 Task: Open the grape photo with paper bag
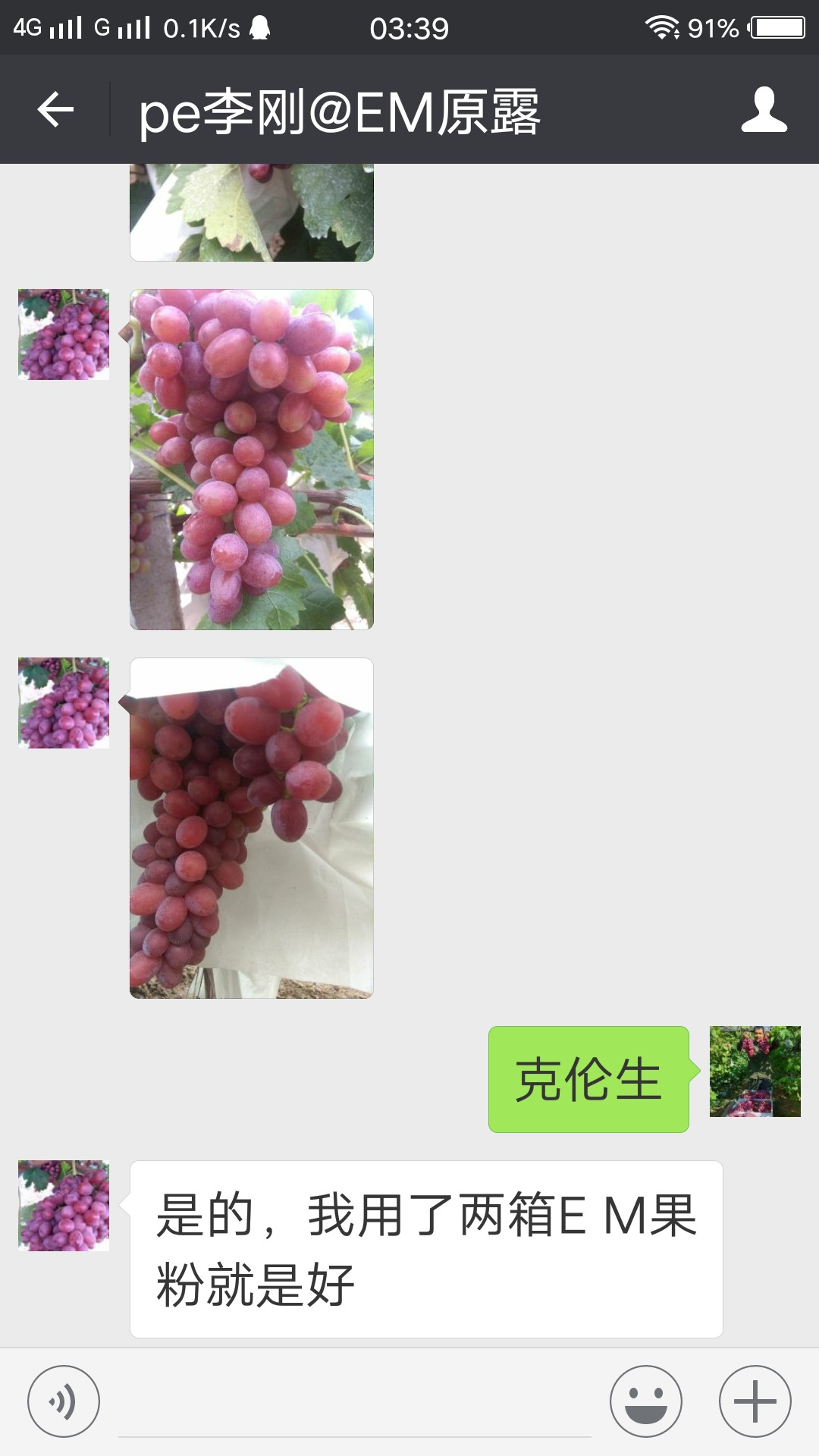pos(252,828)
